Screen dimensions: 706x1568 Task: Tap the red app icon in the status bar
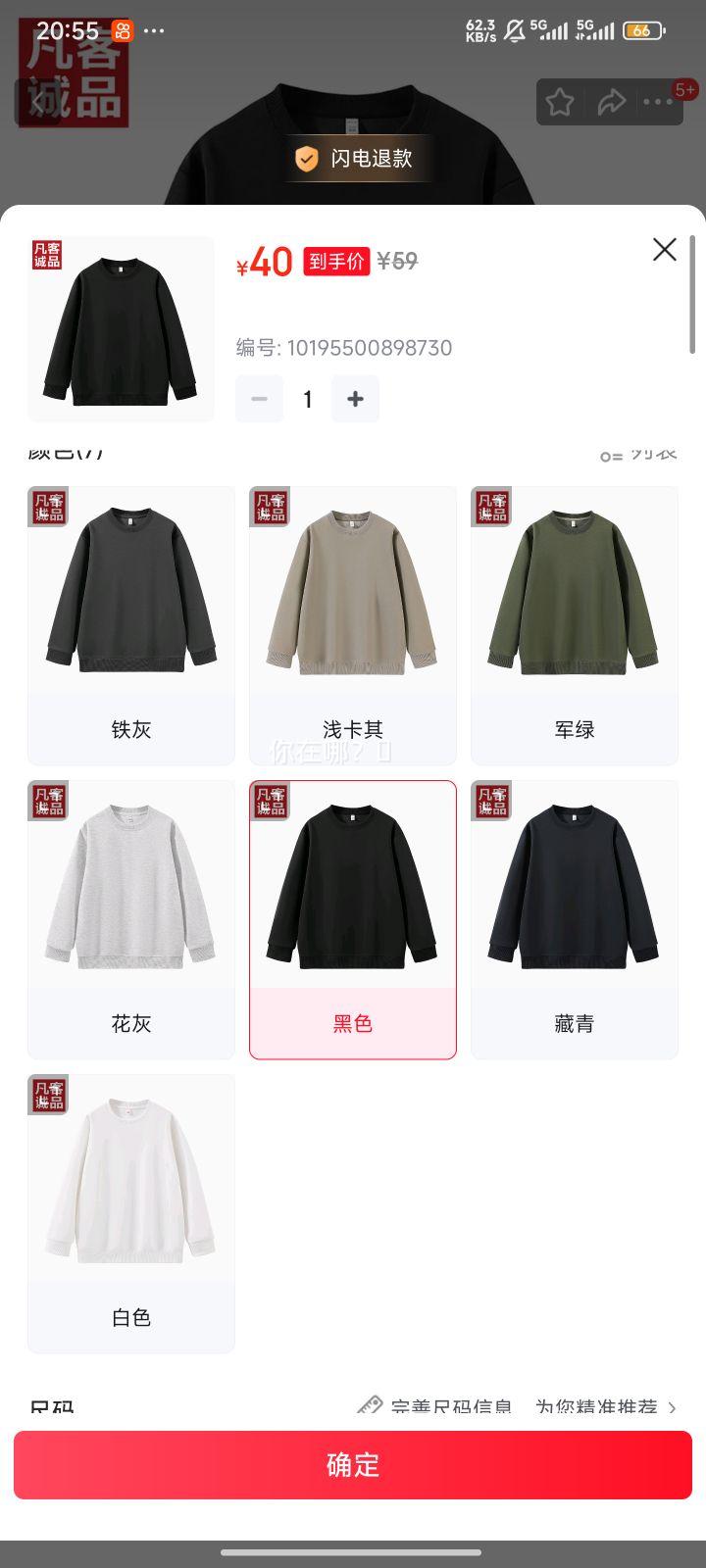tap(121, 30)
